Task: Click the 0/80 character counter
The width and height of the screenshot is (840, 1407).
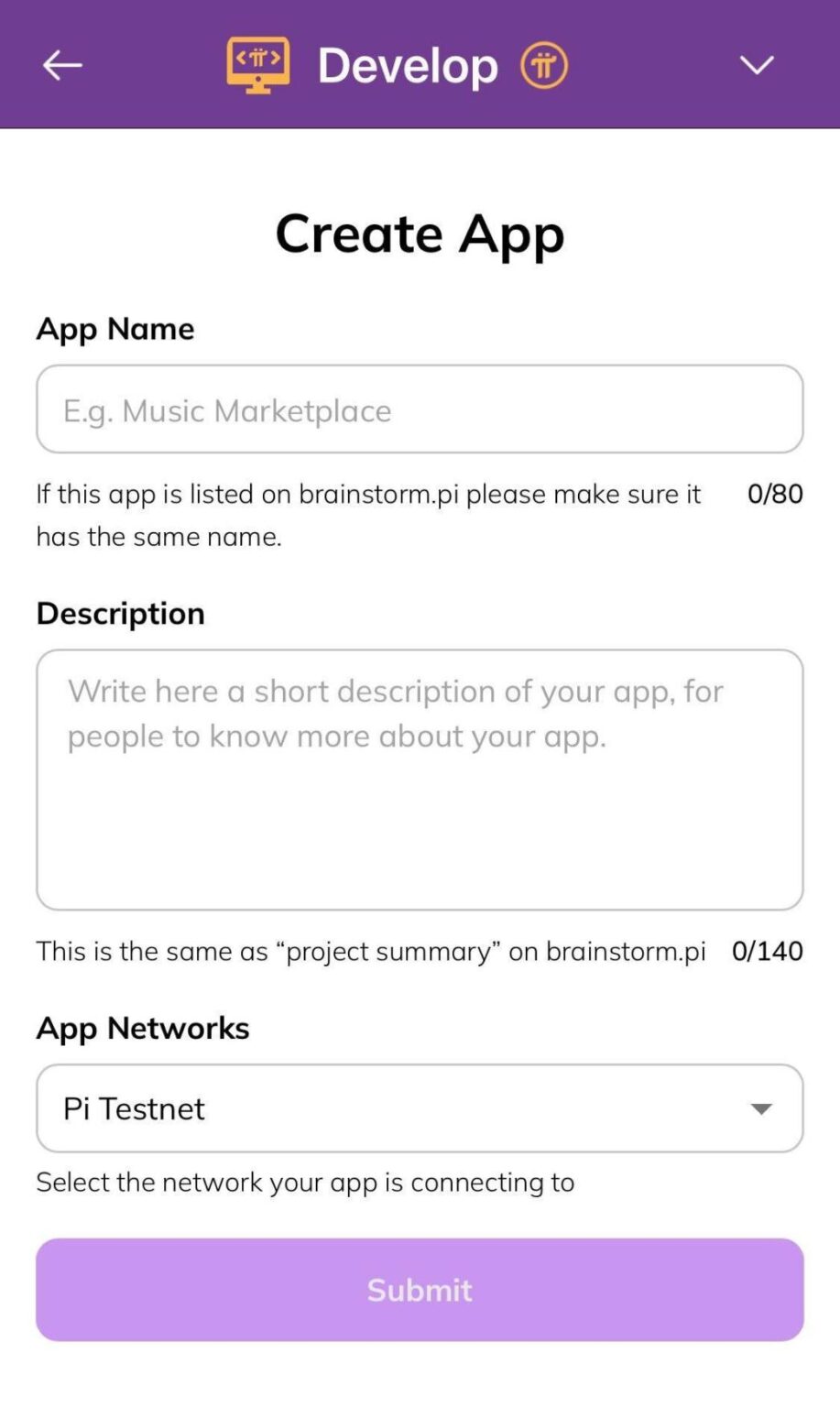Action: coord(777,494)
